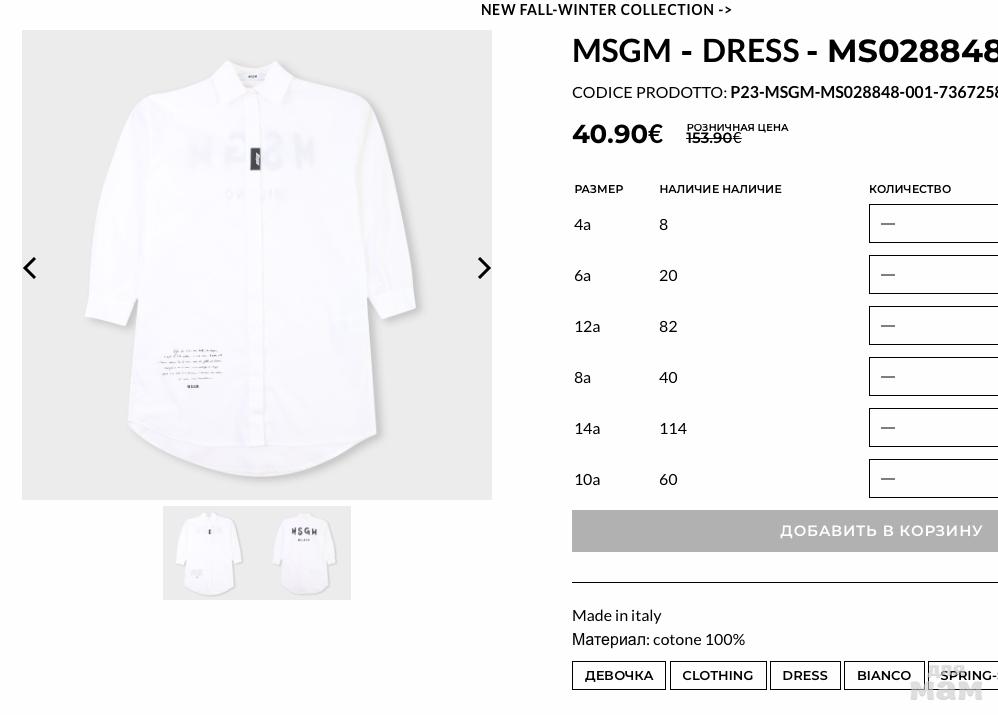Show the previous product image

point(30,268)
